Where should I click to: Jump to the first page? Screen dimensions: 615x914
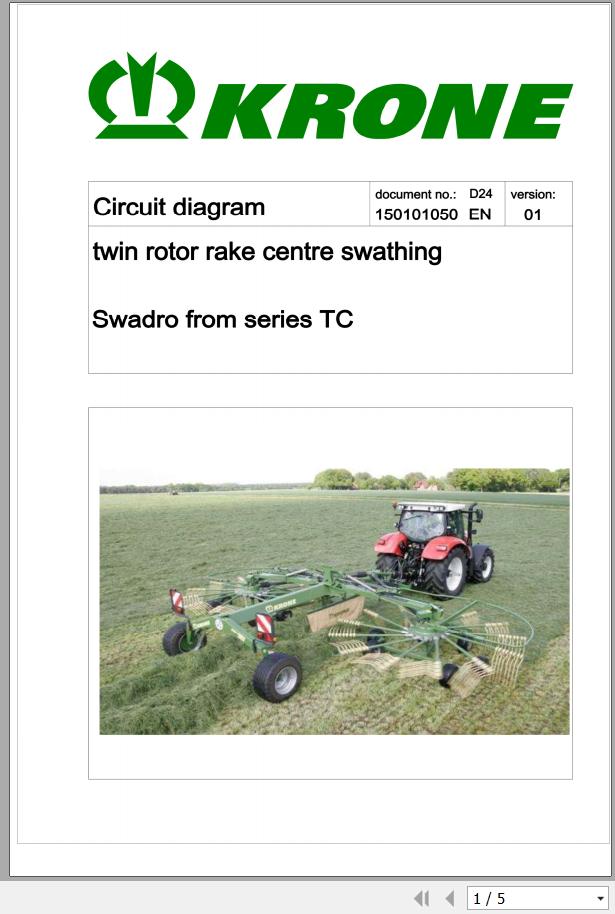pyautogui.click(x=421, y=898)
